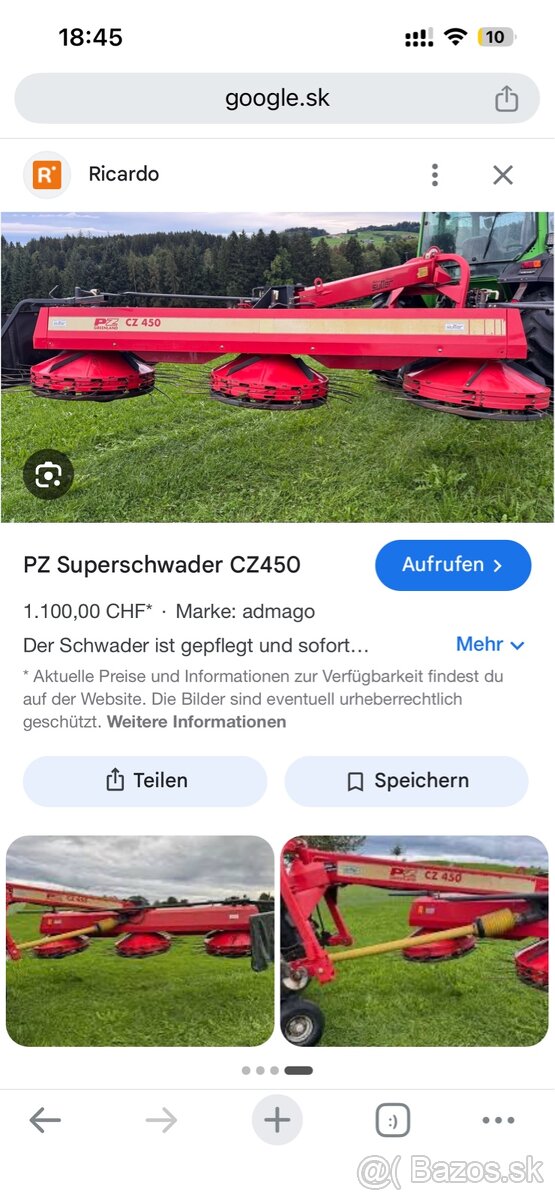Screen dimensions: 555x1200
Task: Tap the Aufrufen button
Action: (x=453, y=565)
